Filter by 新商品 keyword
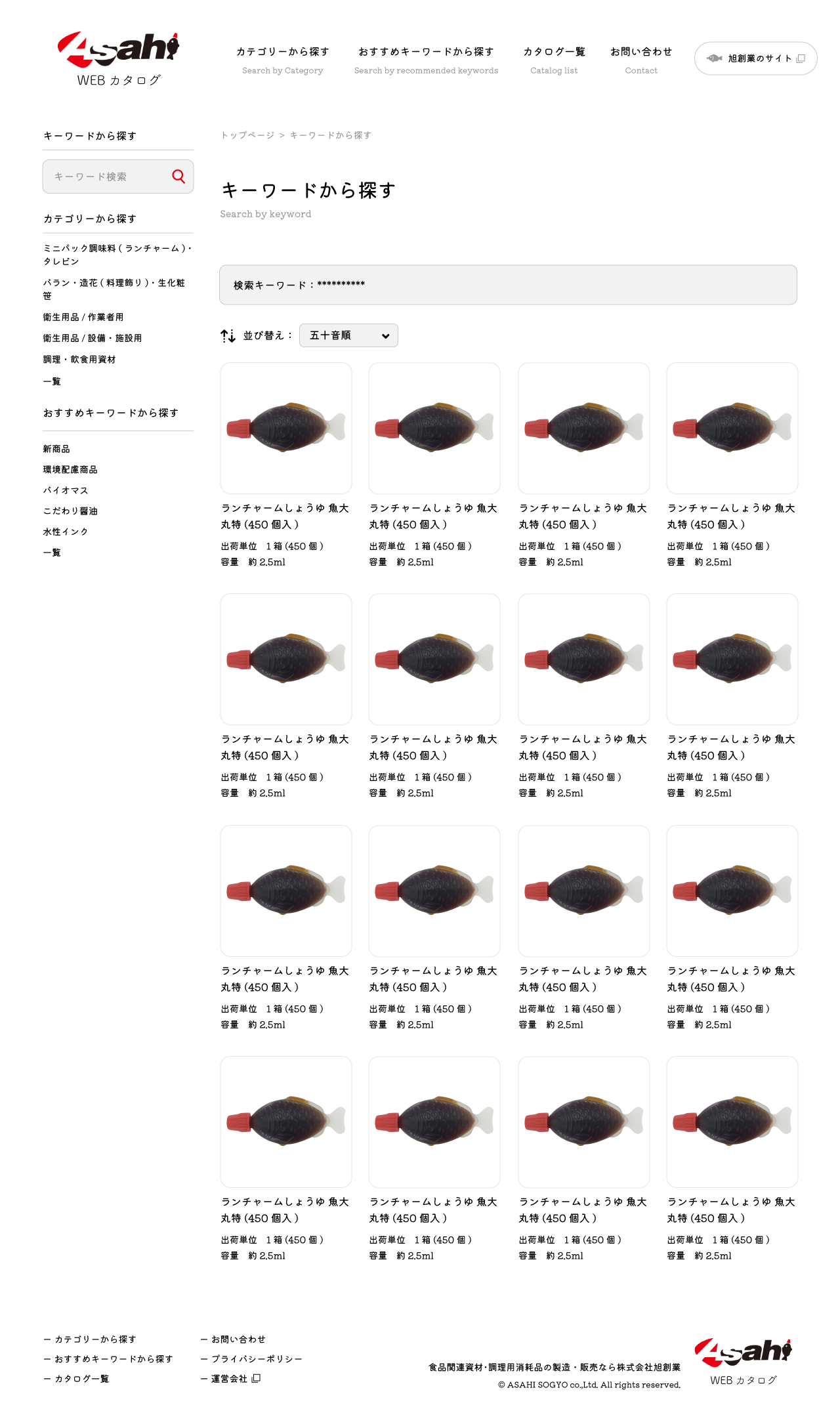Viewport: 840px width, 1411px height. click(x=56, y=449)
